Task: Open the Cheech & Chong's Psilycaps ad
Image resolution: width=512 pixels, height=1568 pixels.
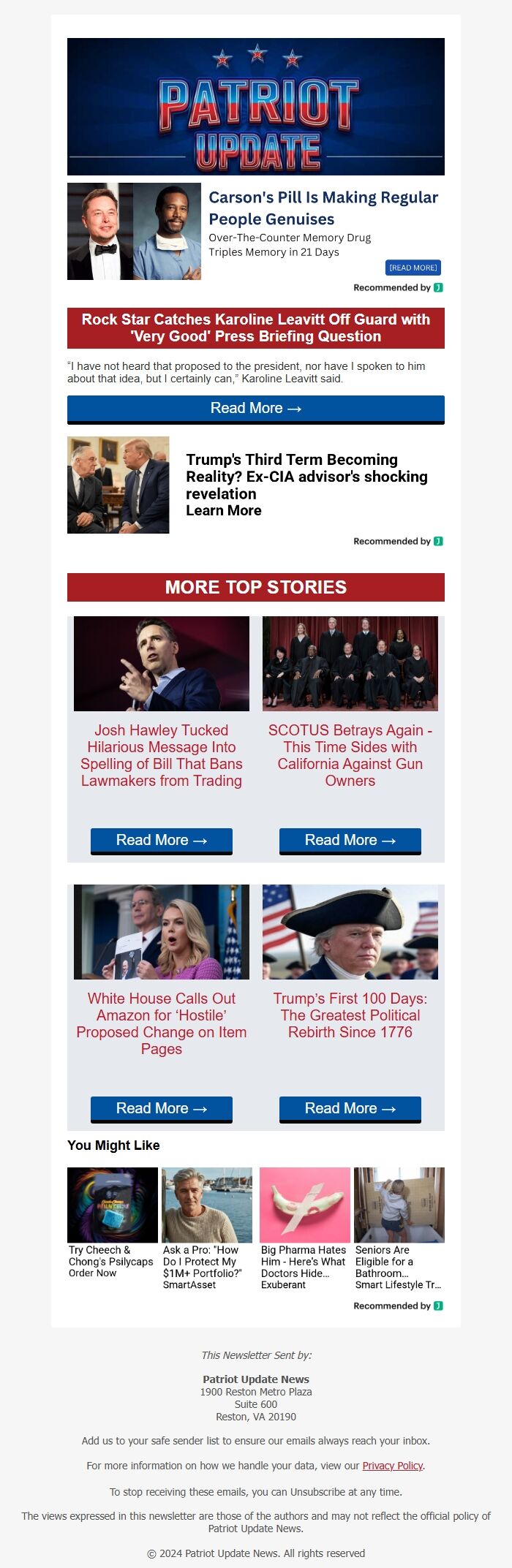Action: [x=113, y=1221]
